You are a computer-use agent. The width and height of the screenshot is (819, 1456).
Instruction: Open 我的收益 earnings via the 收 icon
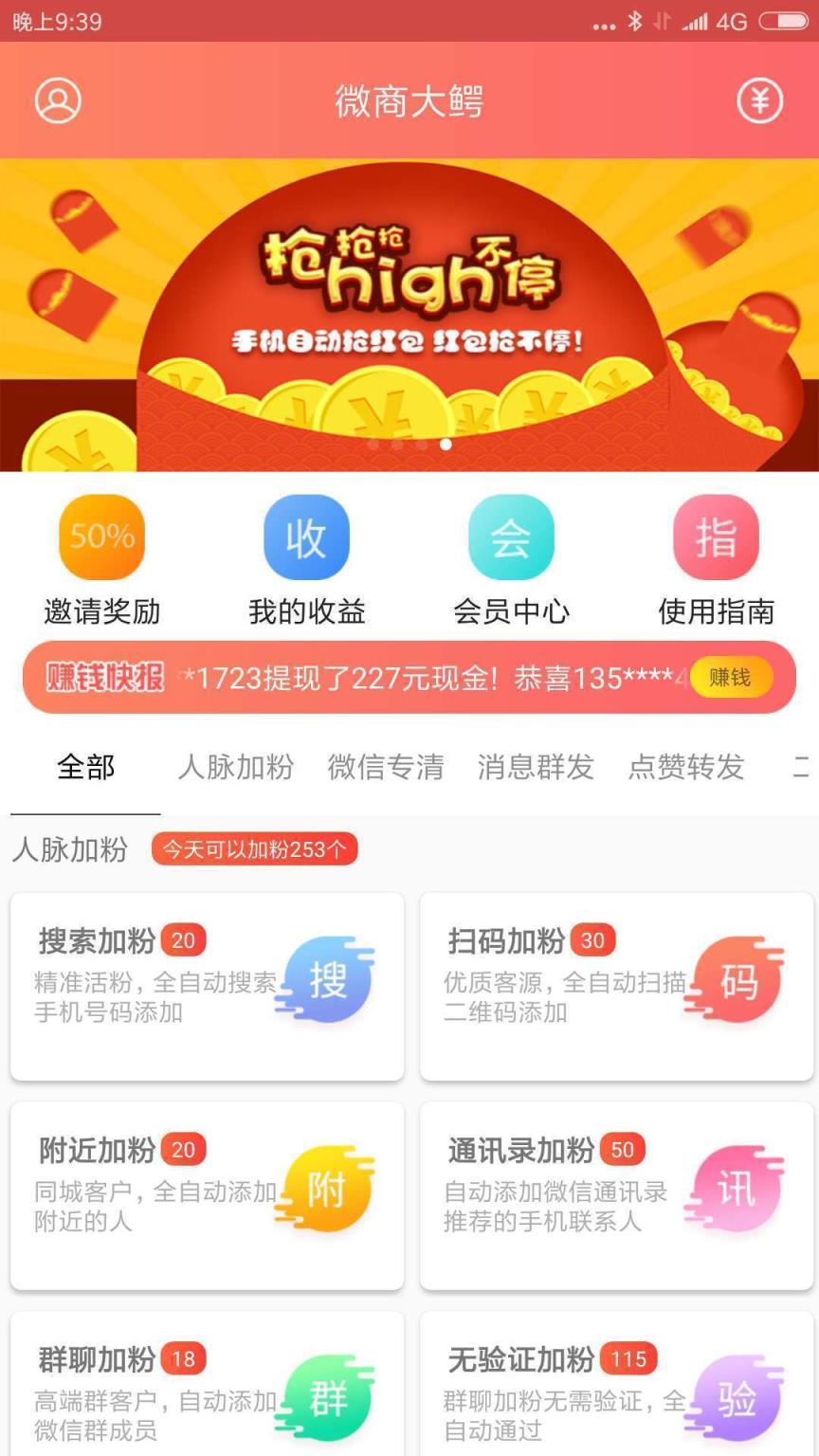click(x=305, y=537)
